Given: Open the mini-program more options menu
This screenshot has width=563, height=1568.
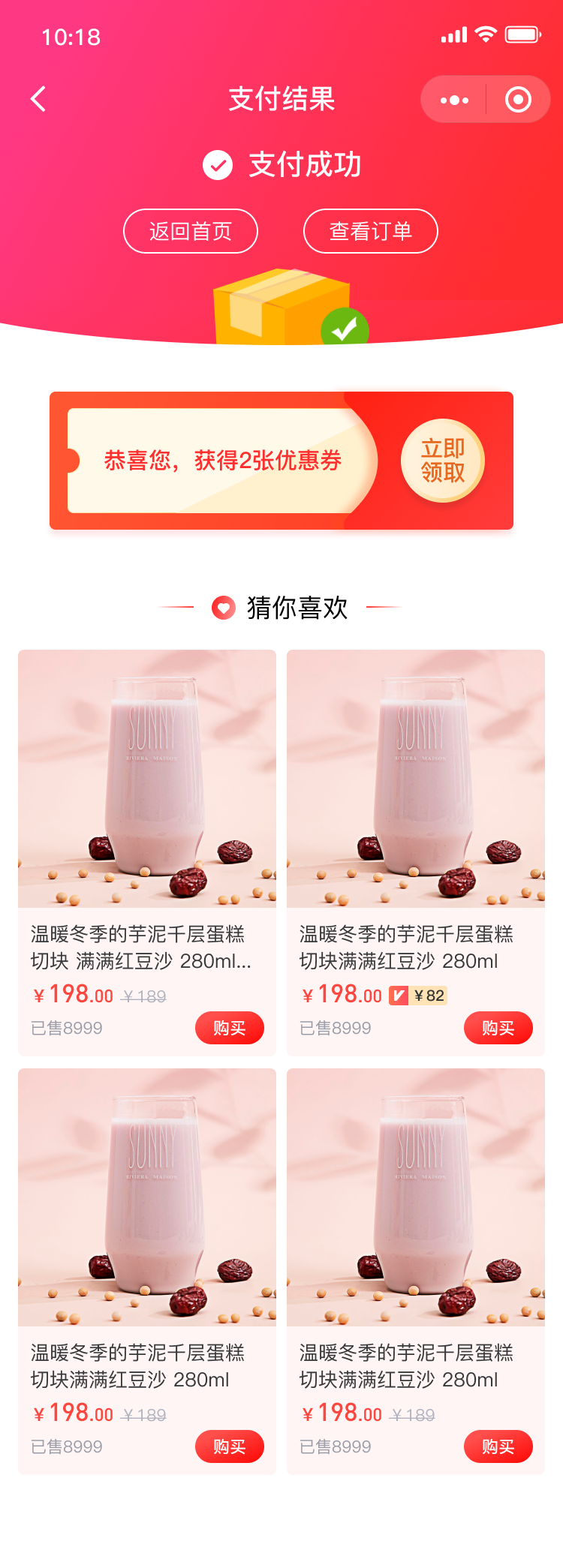Looking at the screenshot, I should coord(454,100).
